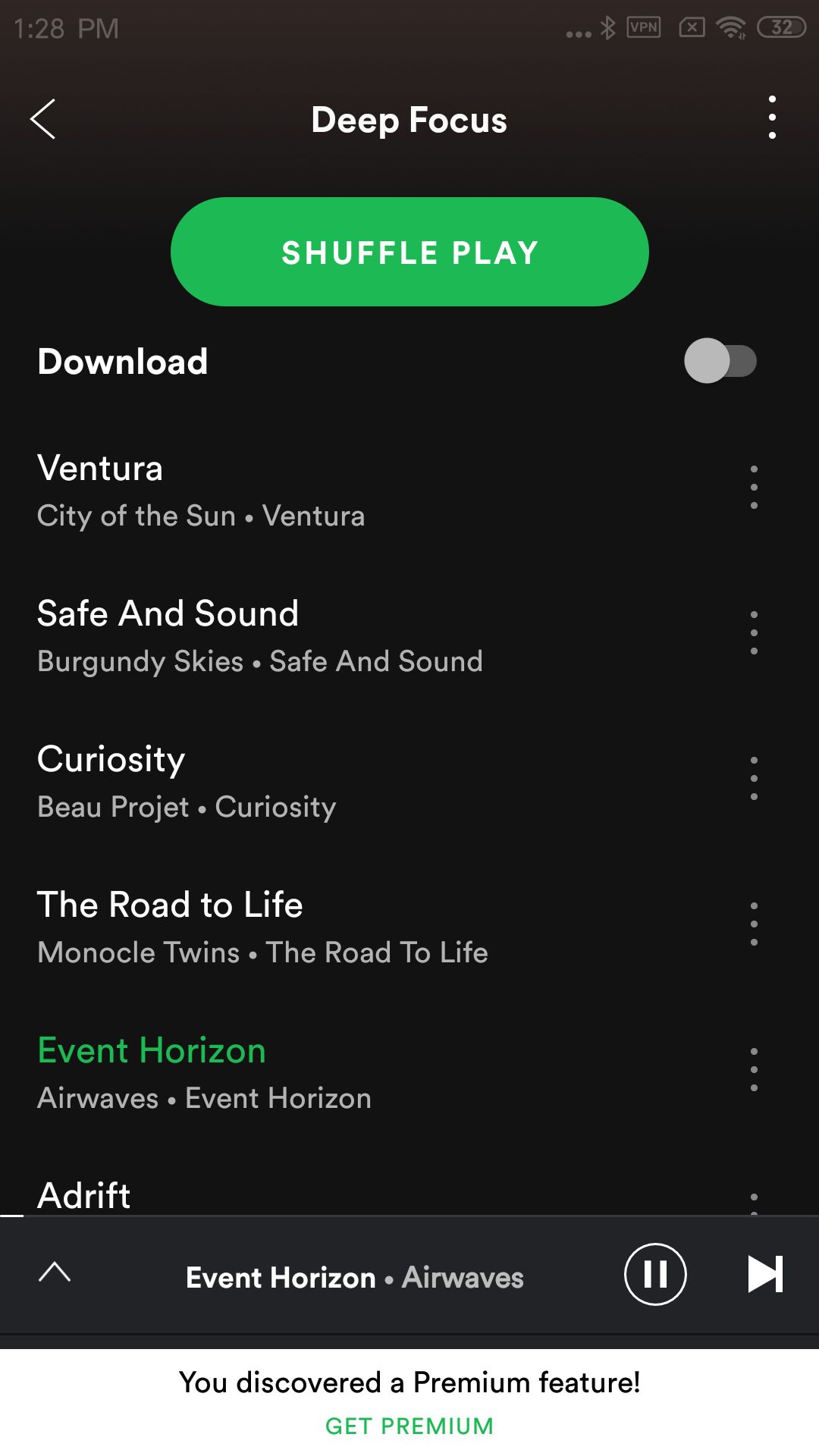Open options for The Road to Life
The image size is (819, 1456).
coord(753,924)
